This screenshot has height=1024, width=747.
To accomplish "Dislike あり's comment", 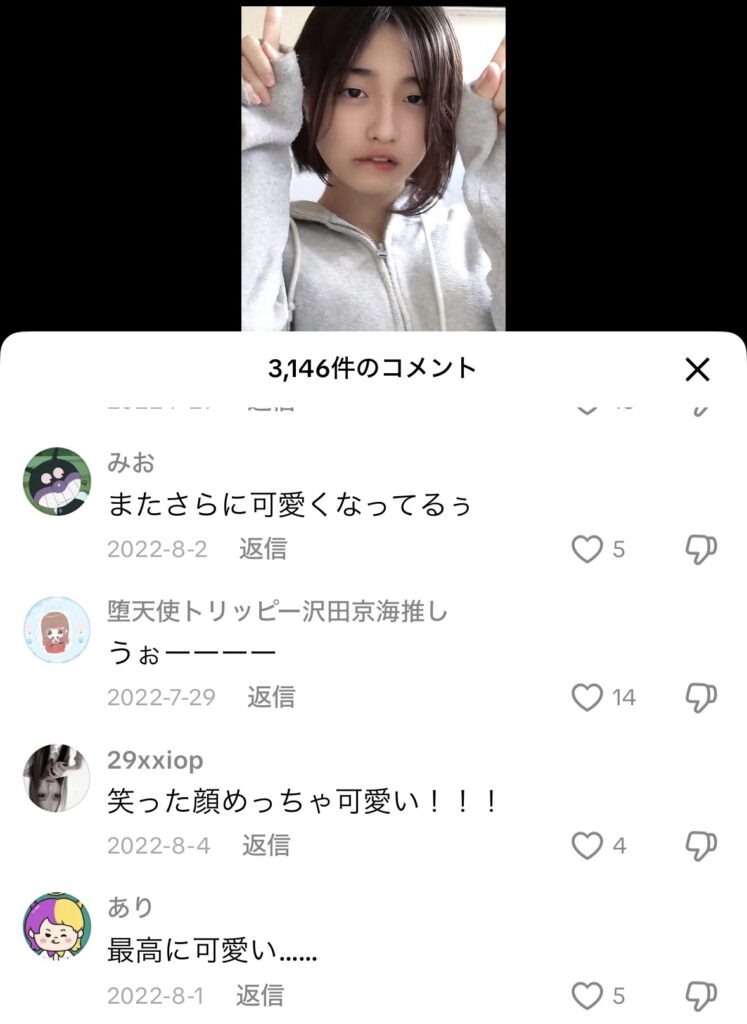I will [701, 996].
